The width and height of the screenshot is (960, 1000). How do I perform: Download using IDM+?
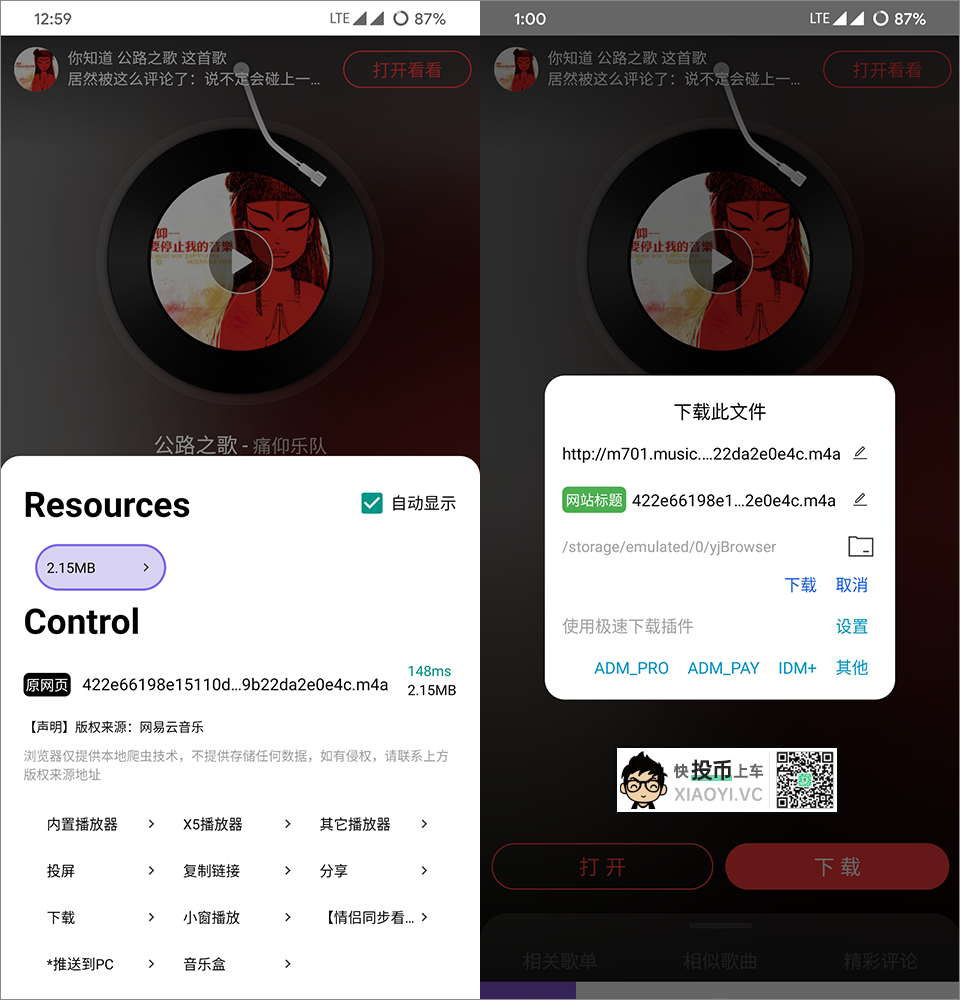tap(797, 668)
